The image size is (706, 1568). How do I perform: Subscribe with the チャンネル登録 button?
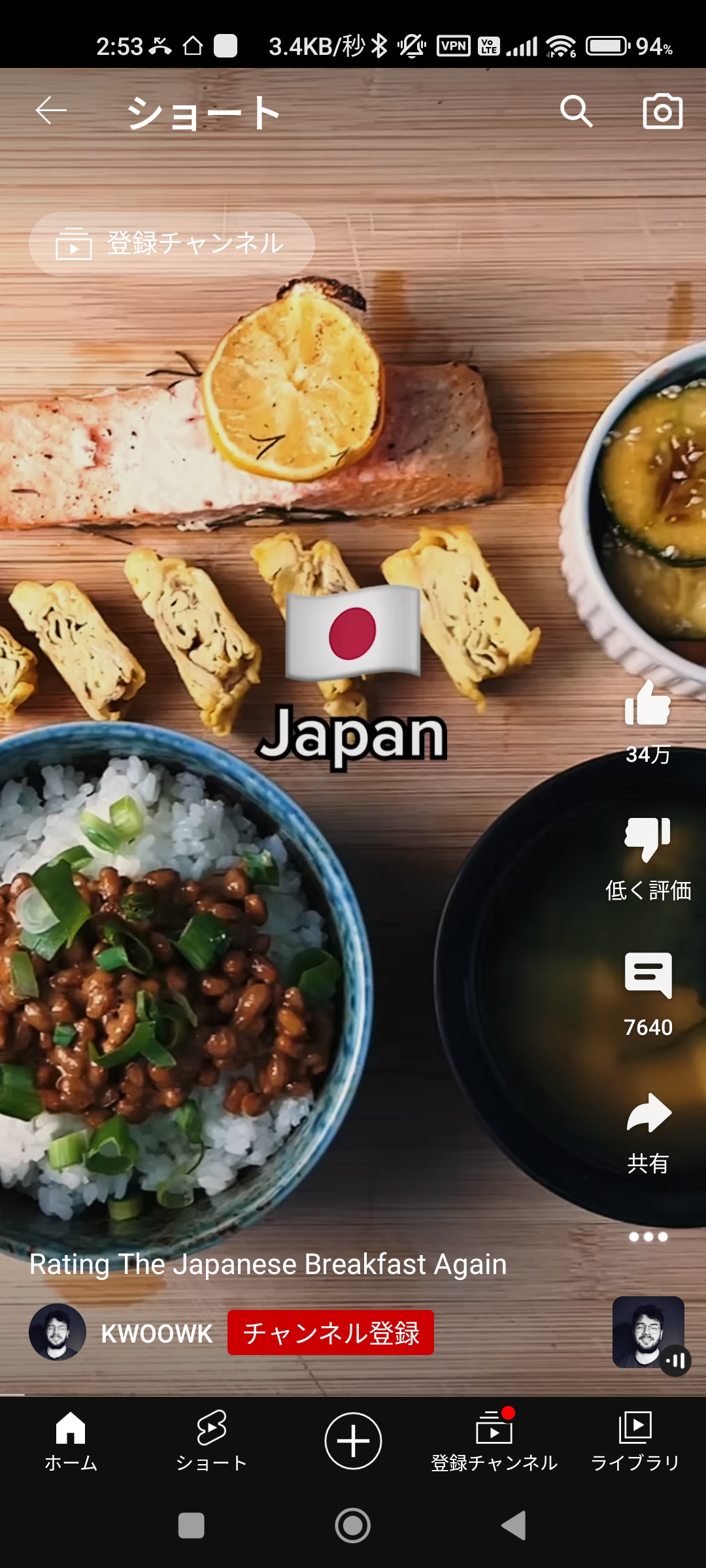click(330, 1333)
